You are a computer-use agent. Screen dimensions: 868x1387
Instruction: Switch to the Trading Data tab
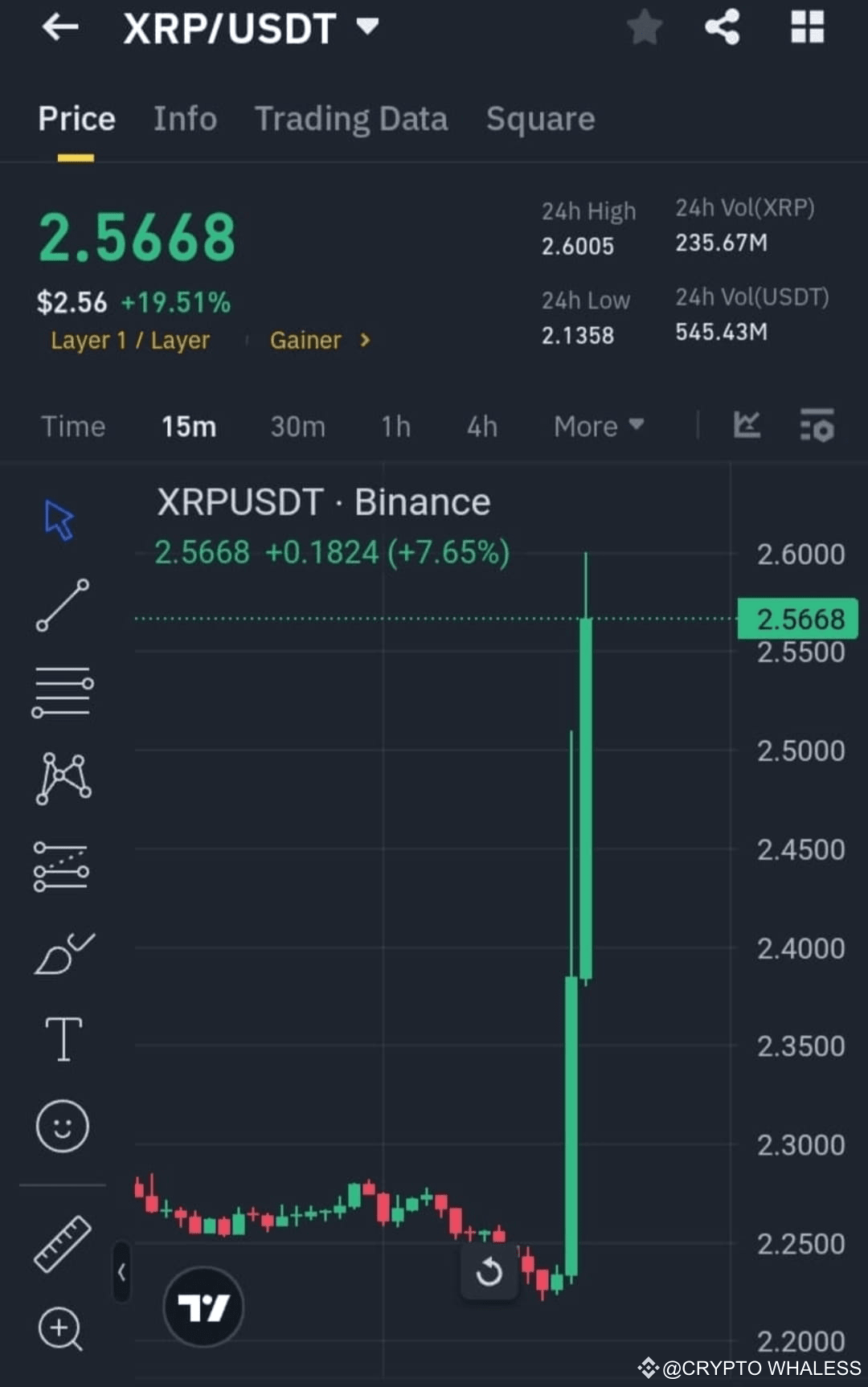click(351, 119)
